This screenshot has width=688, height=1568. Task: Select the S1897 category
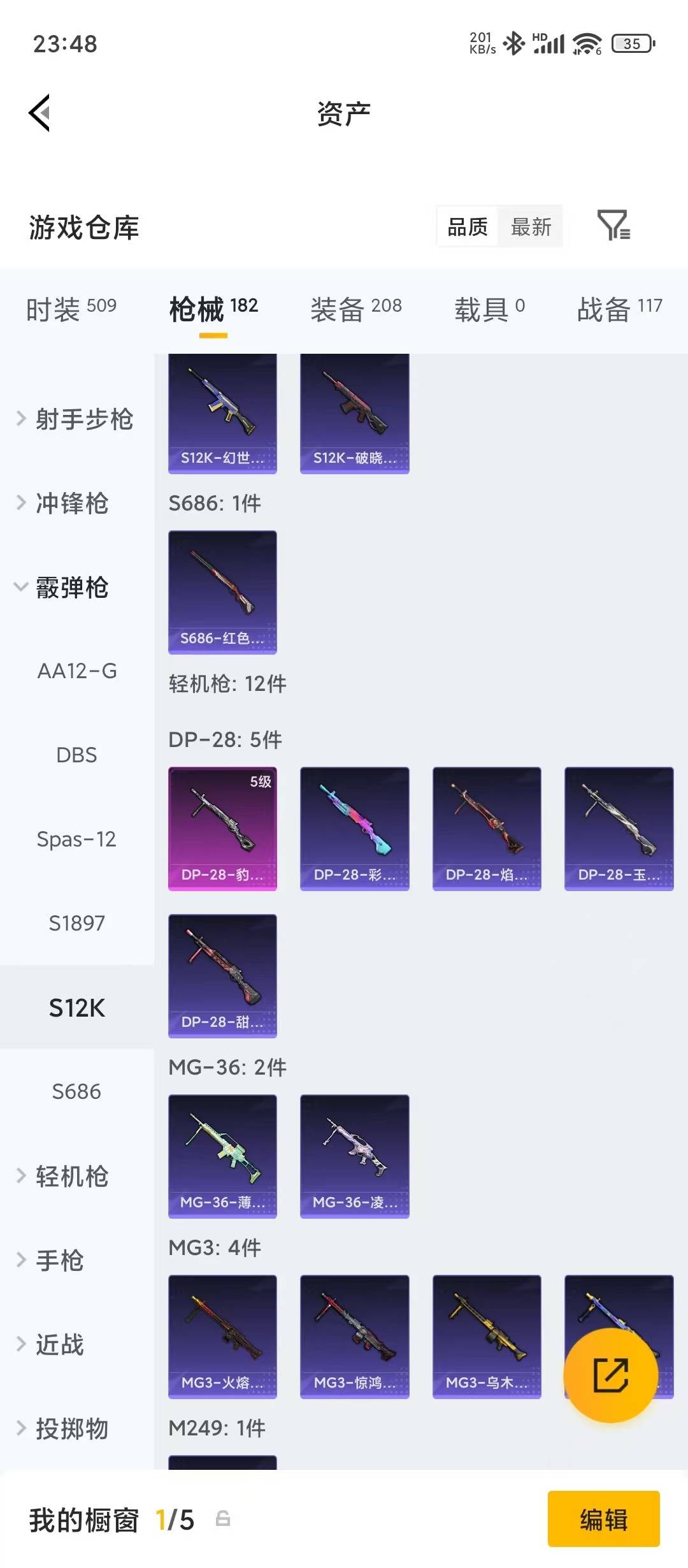pyautogui.click(x=76, y=923)
